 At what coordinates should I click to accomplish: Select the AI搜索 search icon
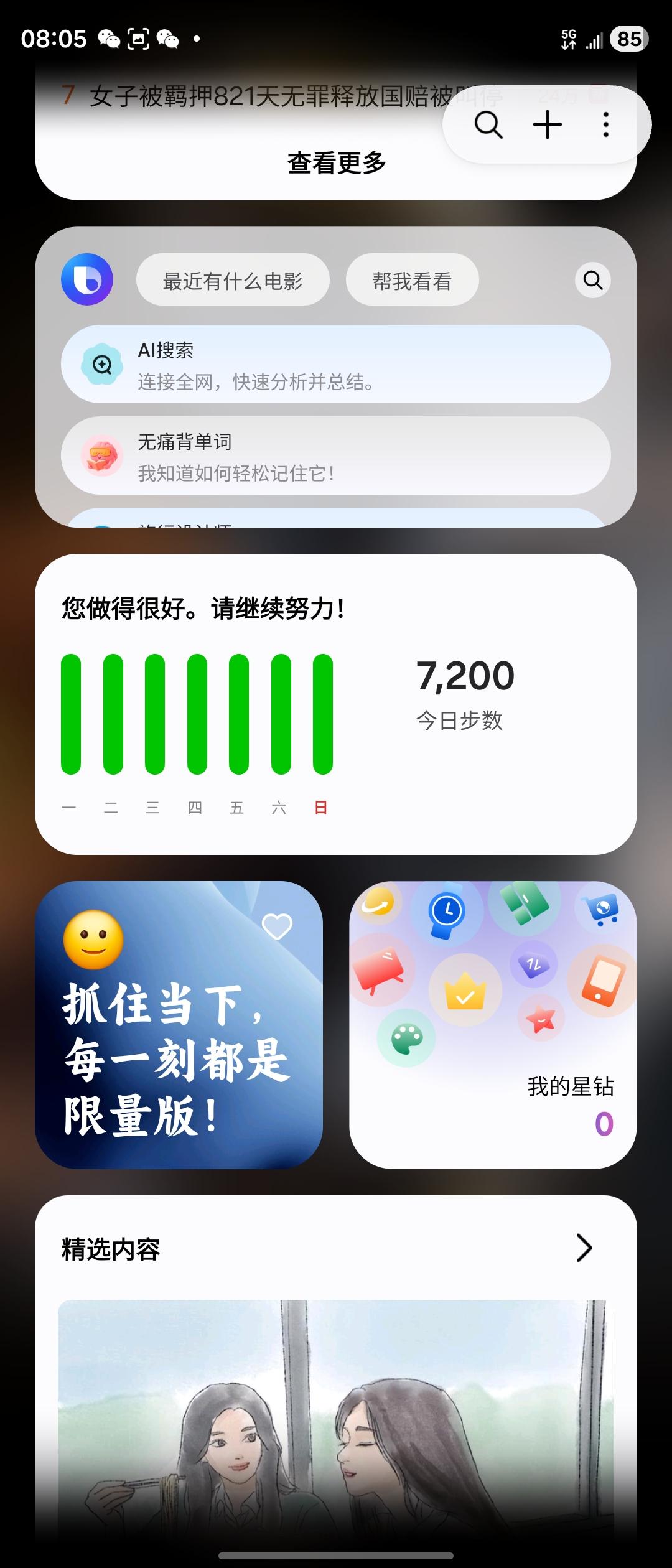(103, 364)
